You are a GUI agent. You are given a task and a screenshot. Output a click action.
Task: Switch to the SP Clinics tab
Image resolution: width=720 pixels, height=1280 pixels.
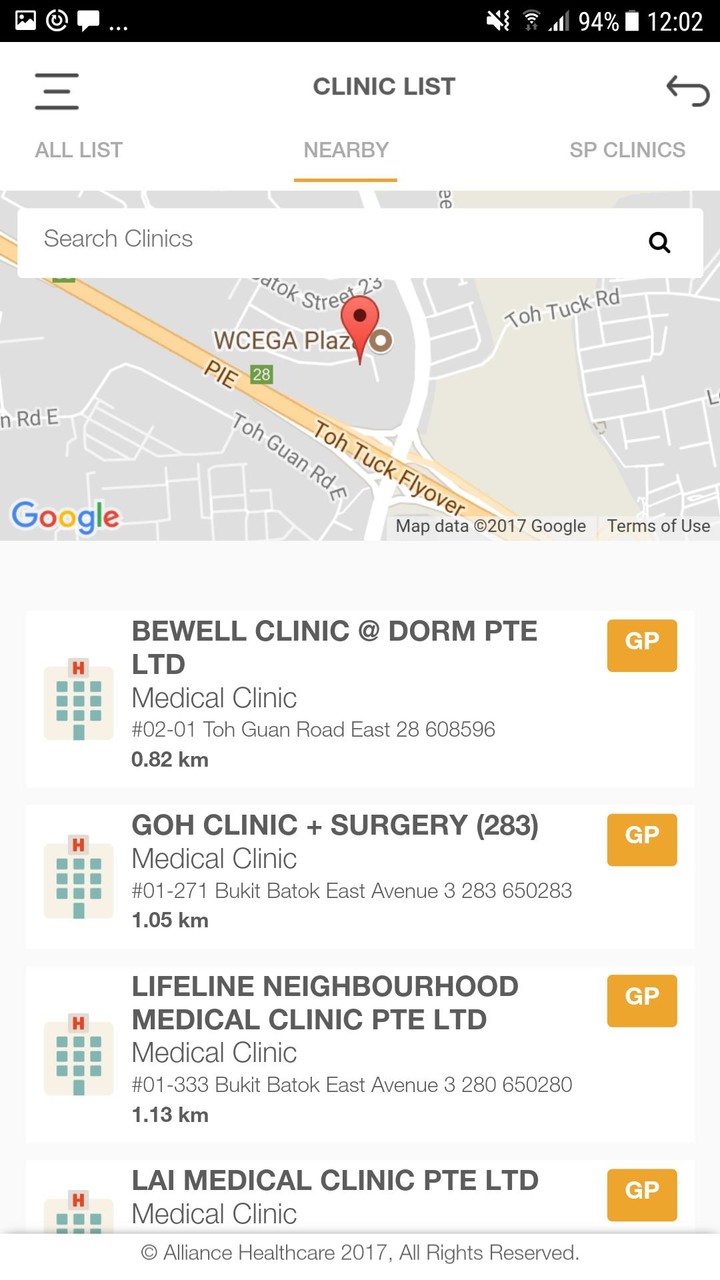(627, 150)
